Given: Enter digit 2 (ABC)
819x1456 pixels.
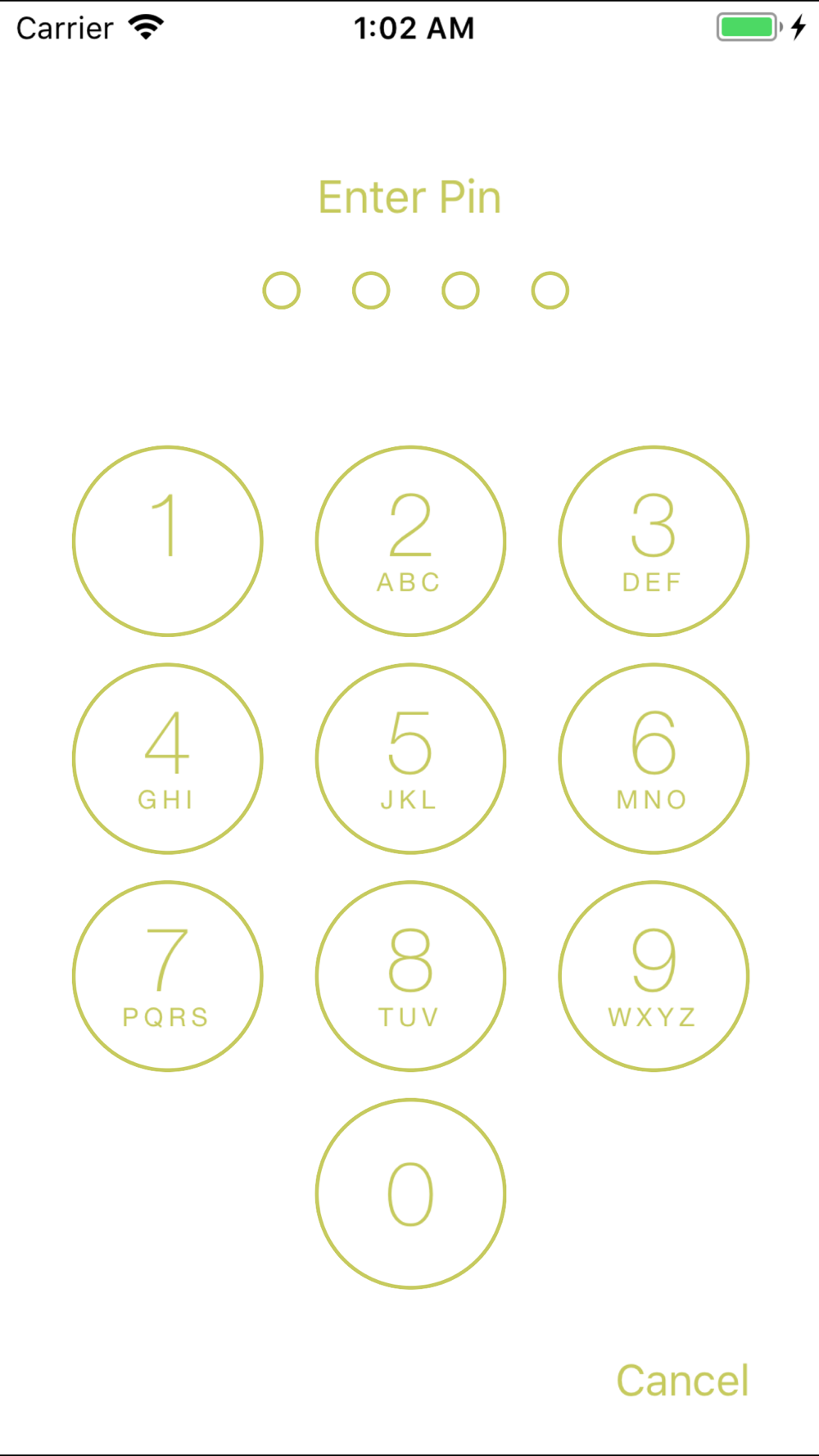Looking at the screenshot, I should (x=410, y=541).
